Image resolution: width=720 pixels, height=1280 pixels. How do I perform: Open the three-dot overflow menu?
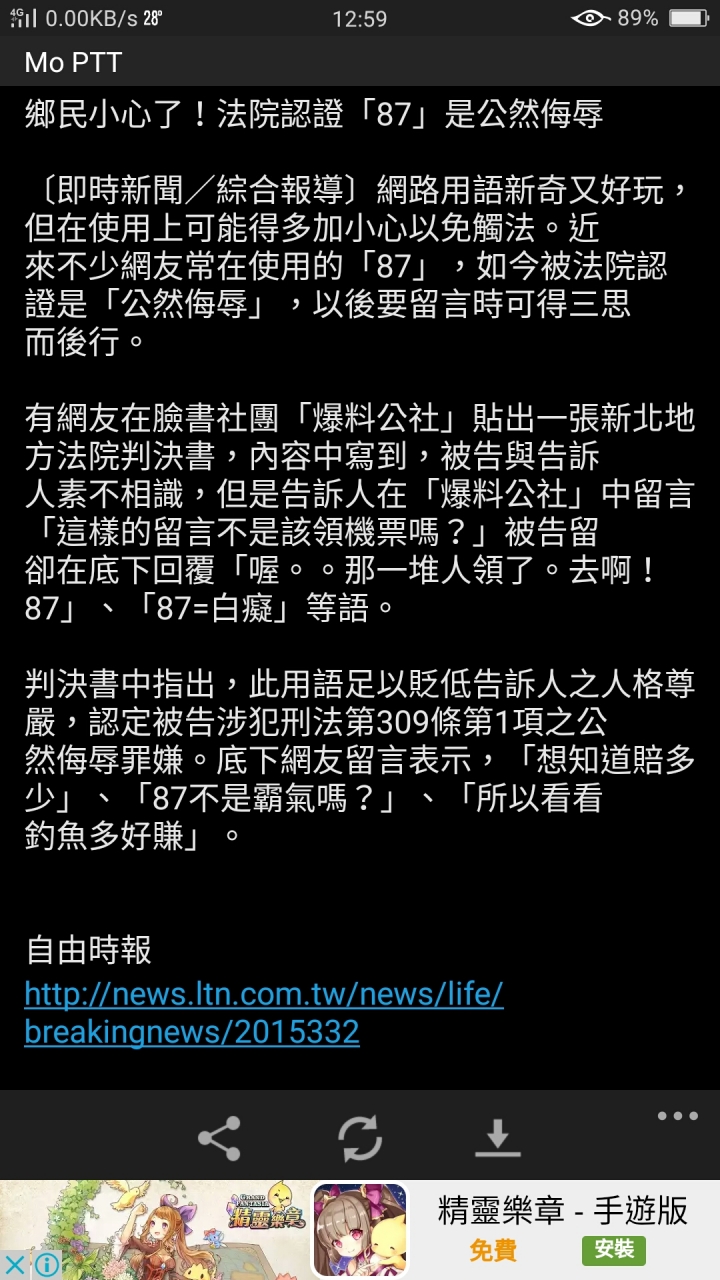coord(677,1116)
